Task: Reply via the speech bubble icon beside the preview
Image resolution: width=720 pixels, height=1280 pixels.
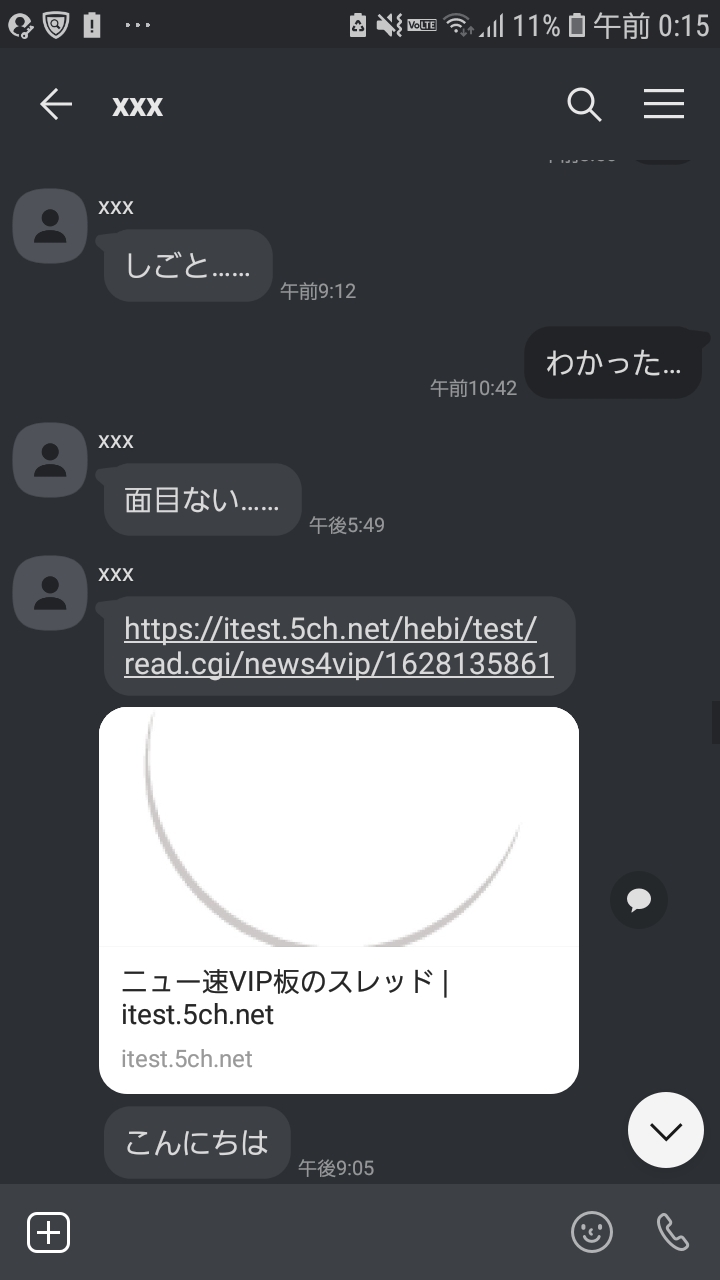Action: click(638, 900)
